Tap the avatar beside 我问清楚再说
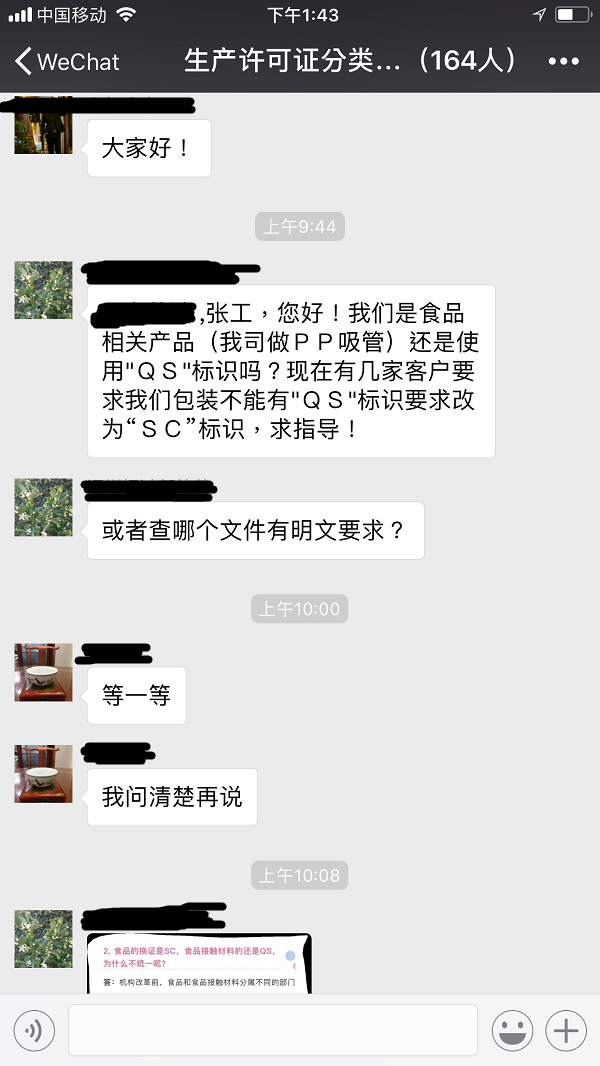The image size is (600, 1066). click(43, 773)
